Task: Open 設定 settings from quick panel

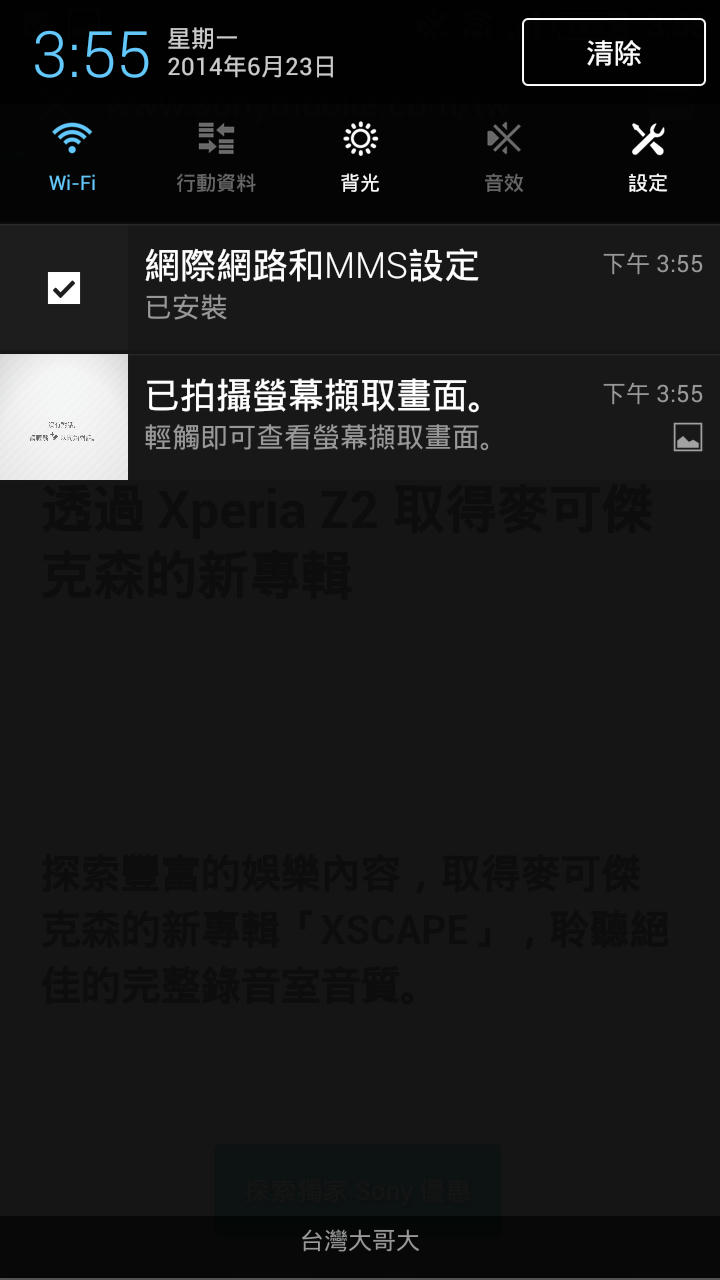Action: pyautogui.click(x=648, y=157)
